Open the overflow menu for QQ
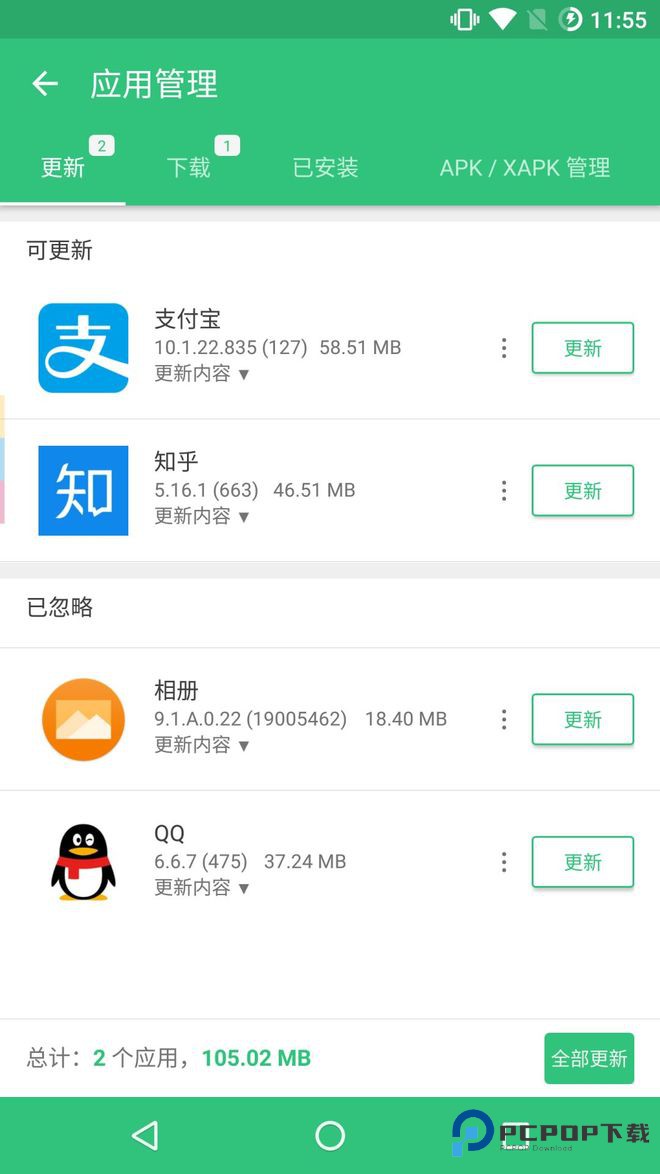 (x=503, y=862)
